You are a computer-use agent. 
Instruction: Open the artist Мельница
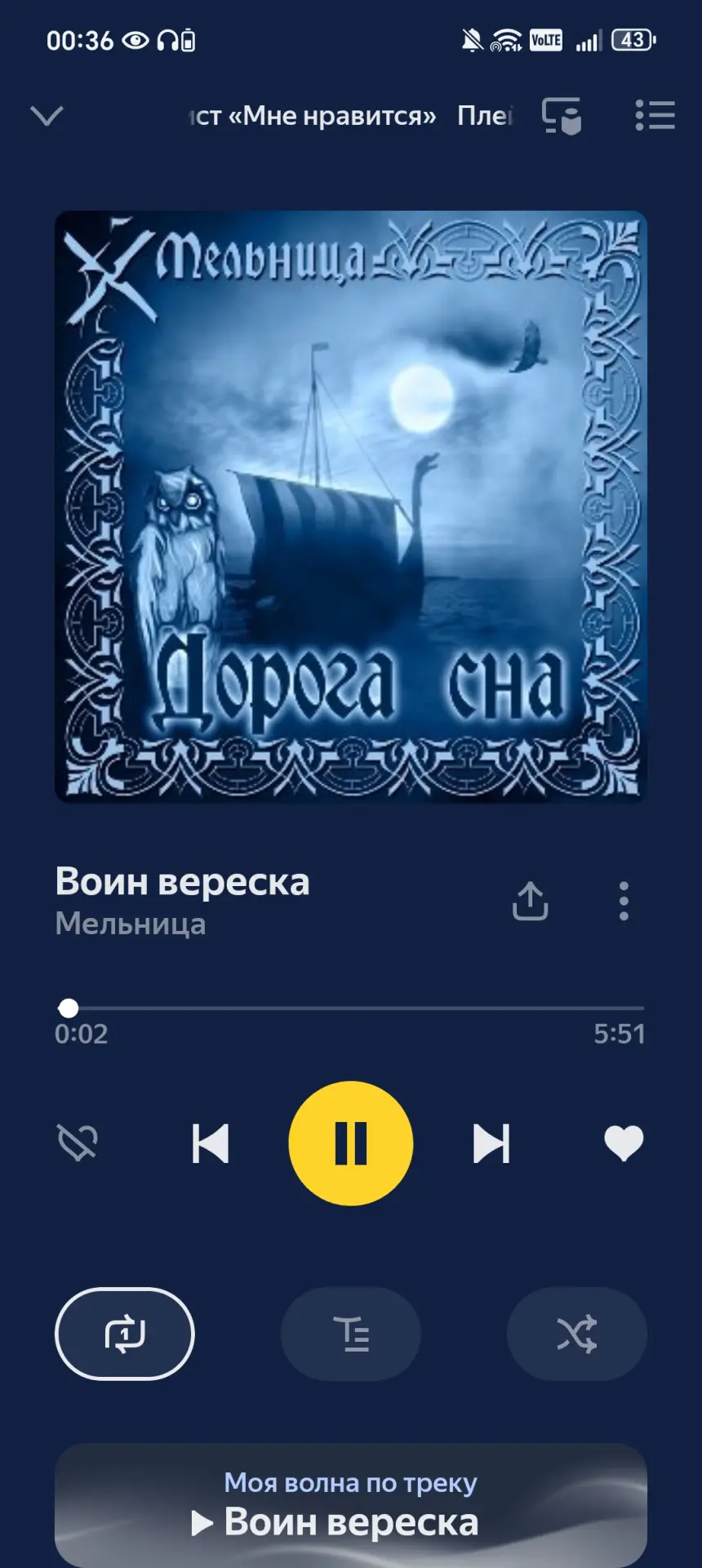(x=131, y=924)
